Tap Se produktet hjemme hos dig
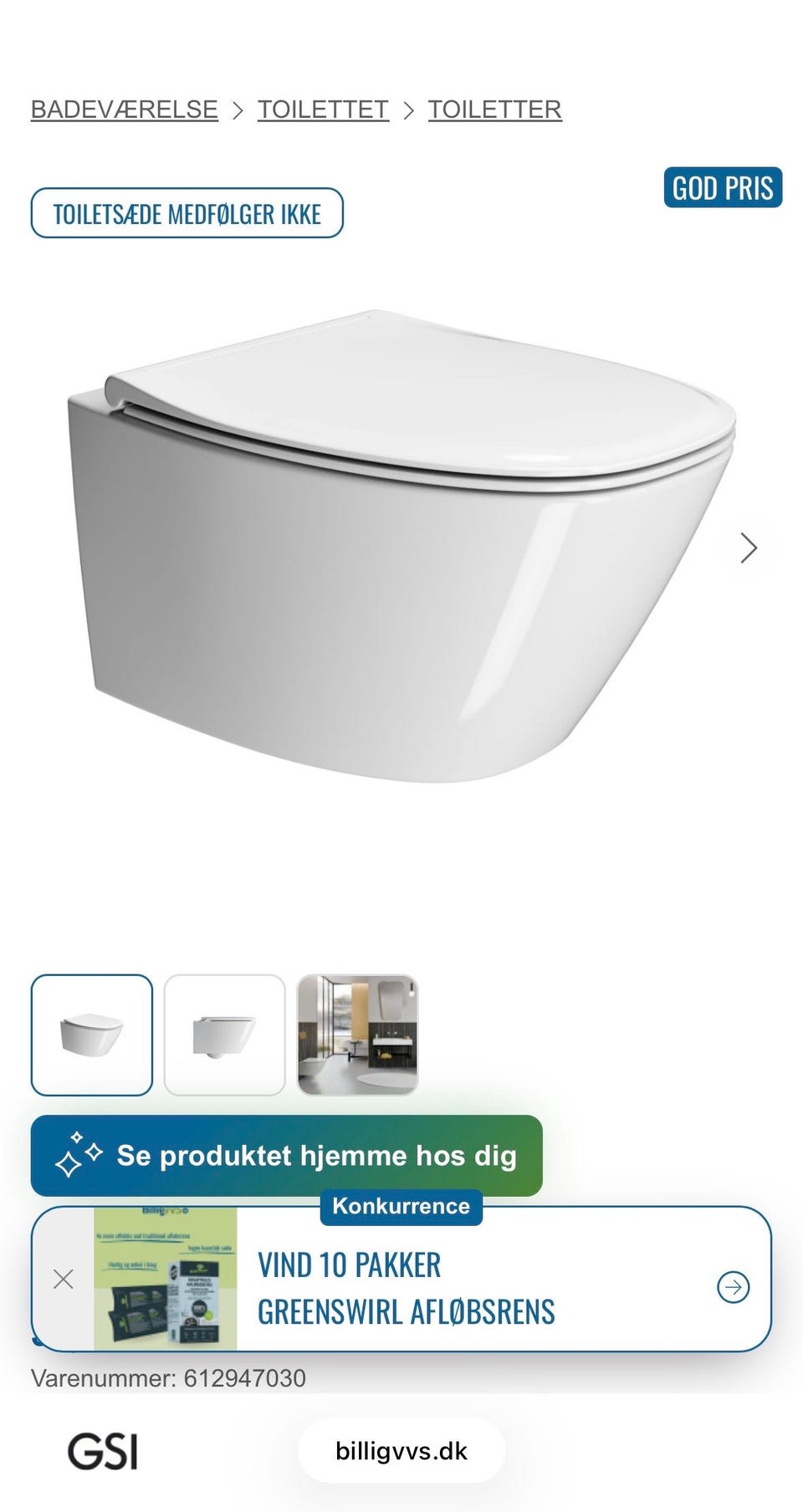The width and height of the screenshot is (803, 1512). click(x=287, y=1156)
